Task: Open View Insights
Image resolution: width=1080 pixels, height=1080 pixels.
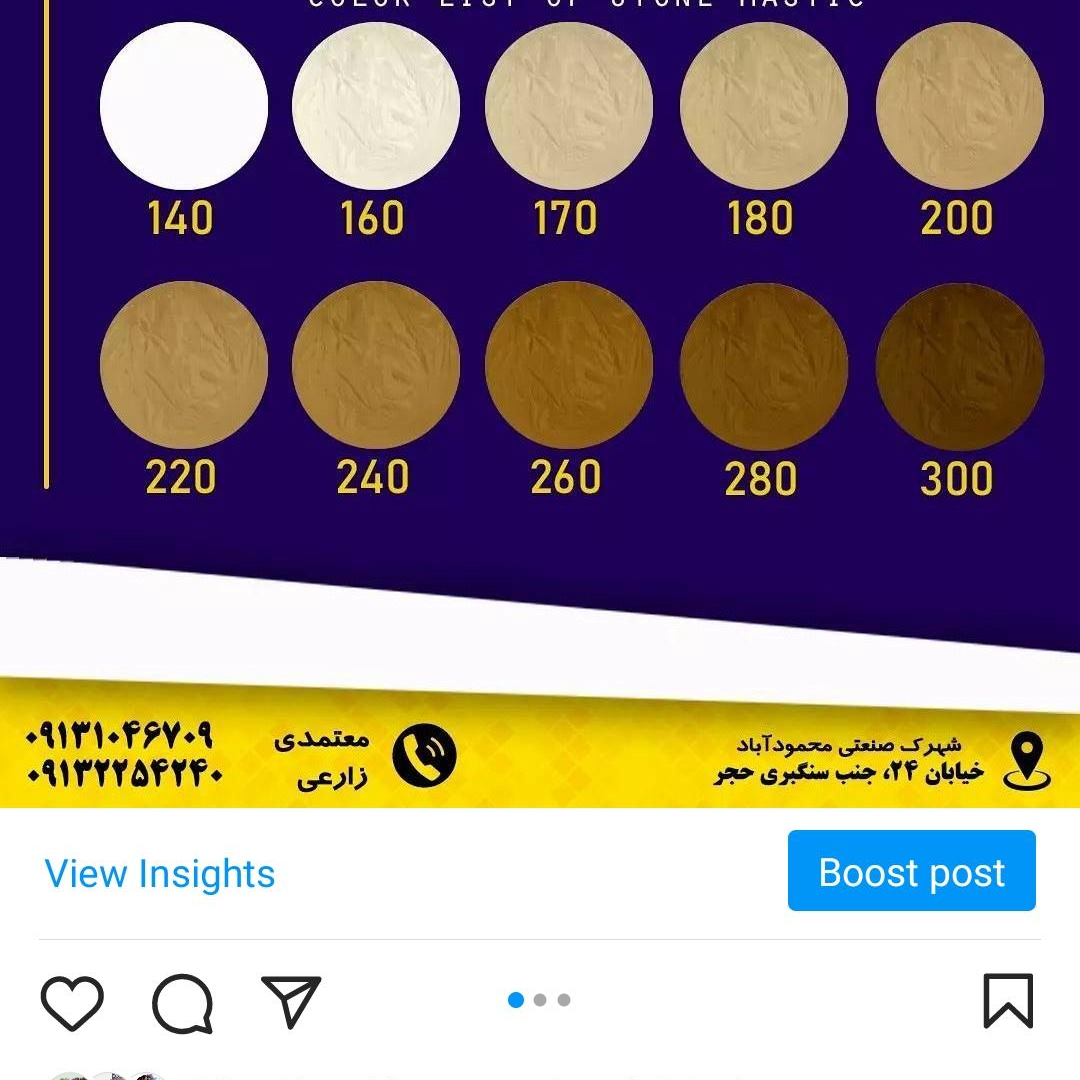Action: [x=160, y=874]
